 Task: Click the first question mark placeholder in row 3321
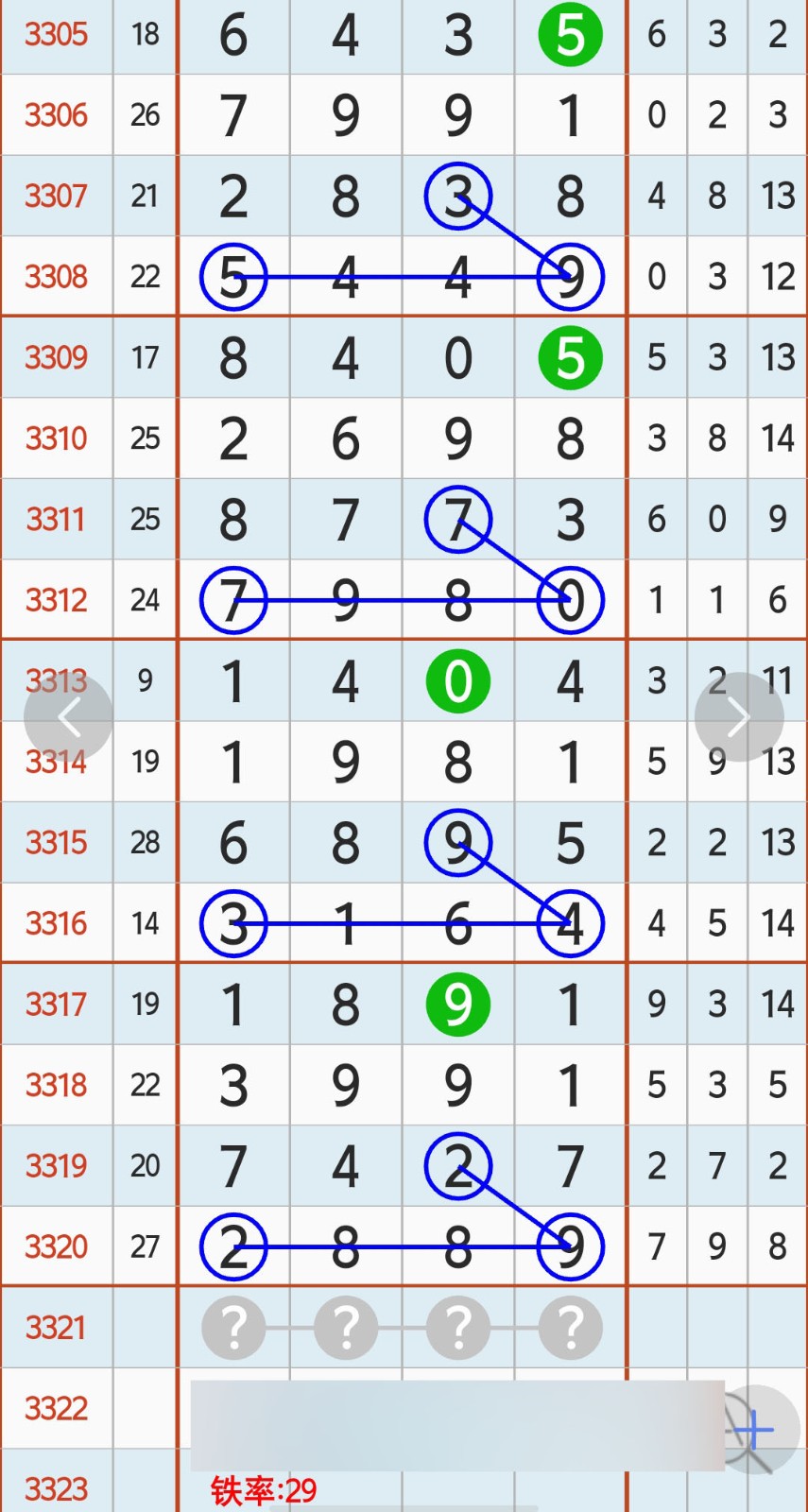[233, 1328]
